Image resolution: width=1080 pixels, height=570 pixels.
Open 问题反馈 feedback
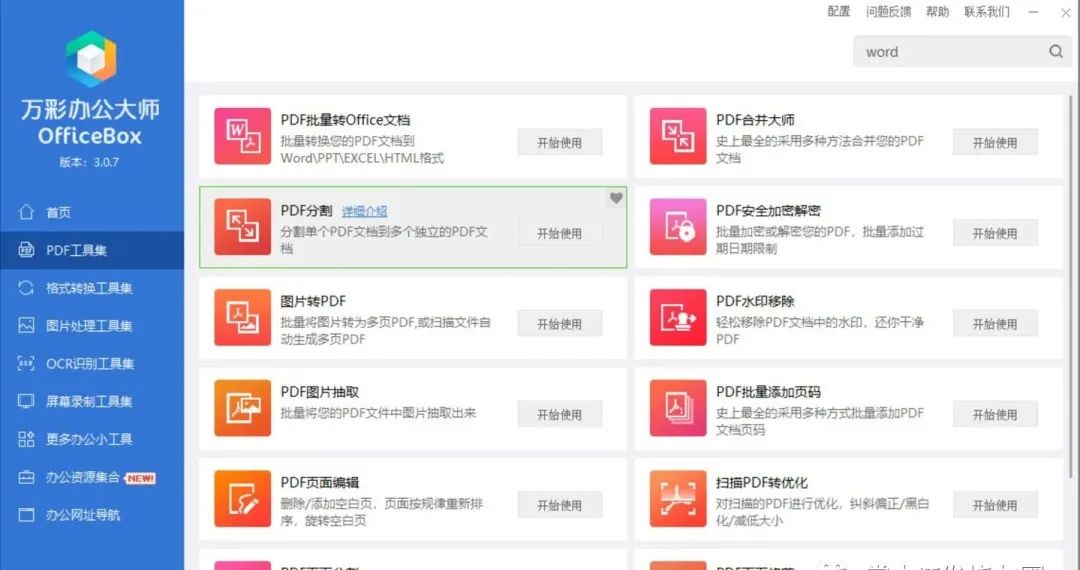(888, 12)
